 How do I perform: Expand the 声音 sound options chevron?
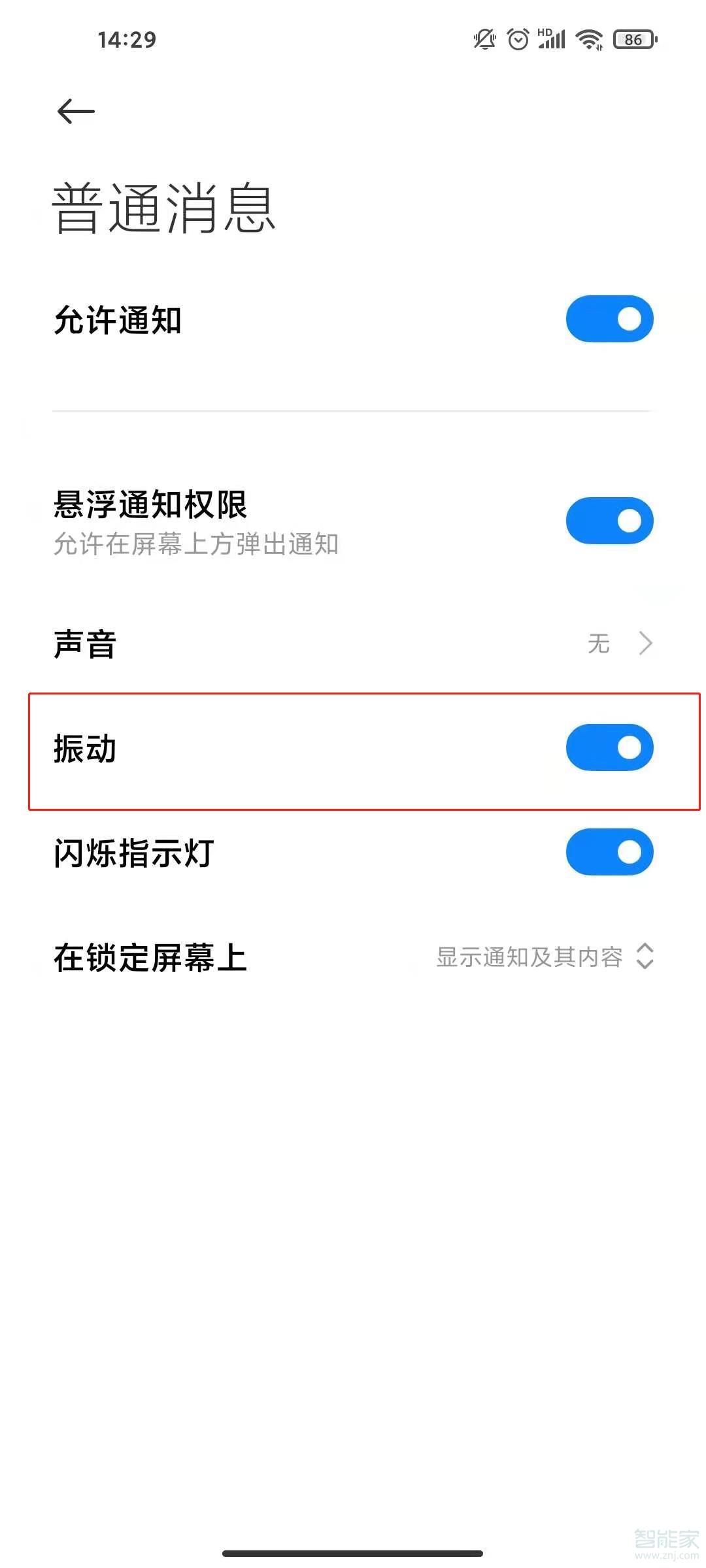[644, 644]
